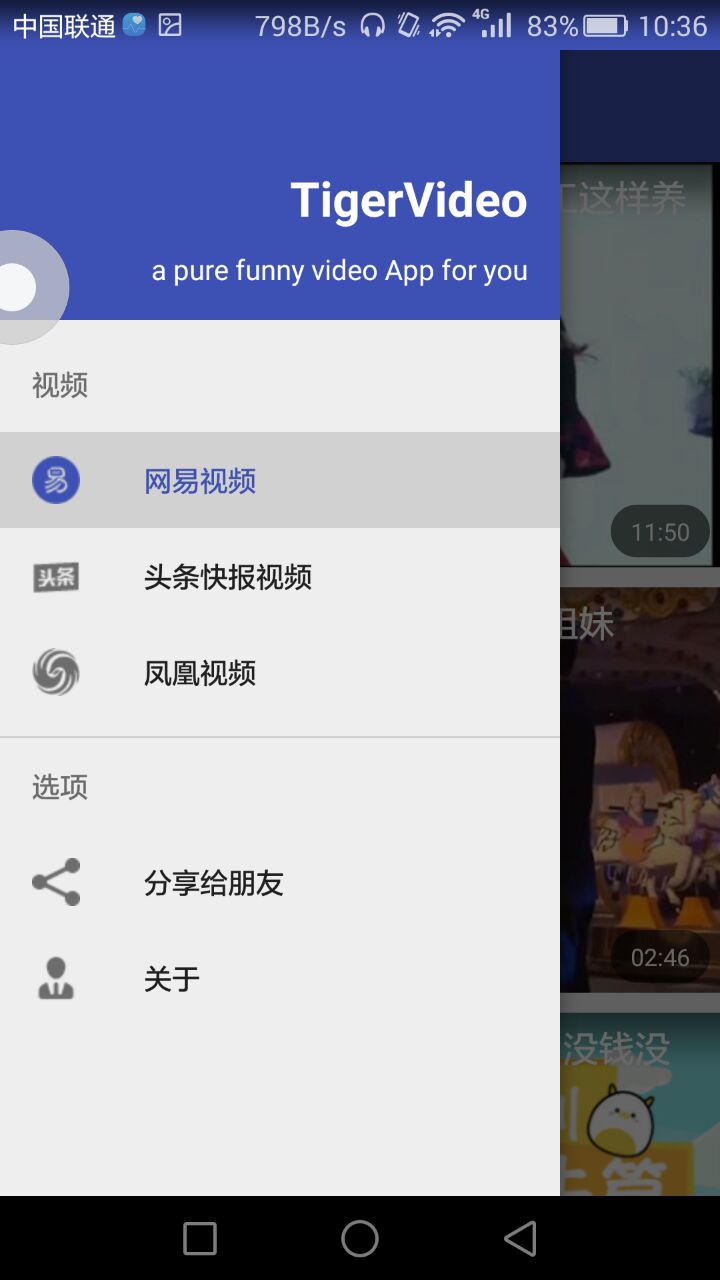The height and width of the screenshot is (1280, 720).
Task: Go to the home screen
Action: (x=360, y=1238)
